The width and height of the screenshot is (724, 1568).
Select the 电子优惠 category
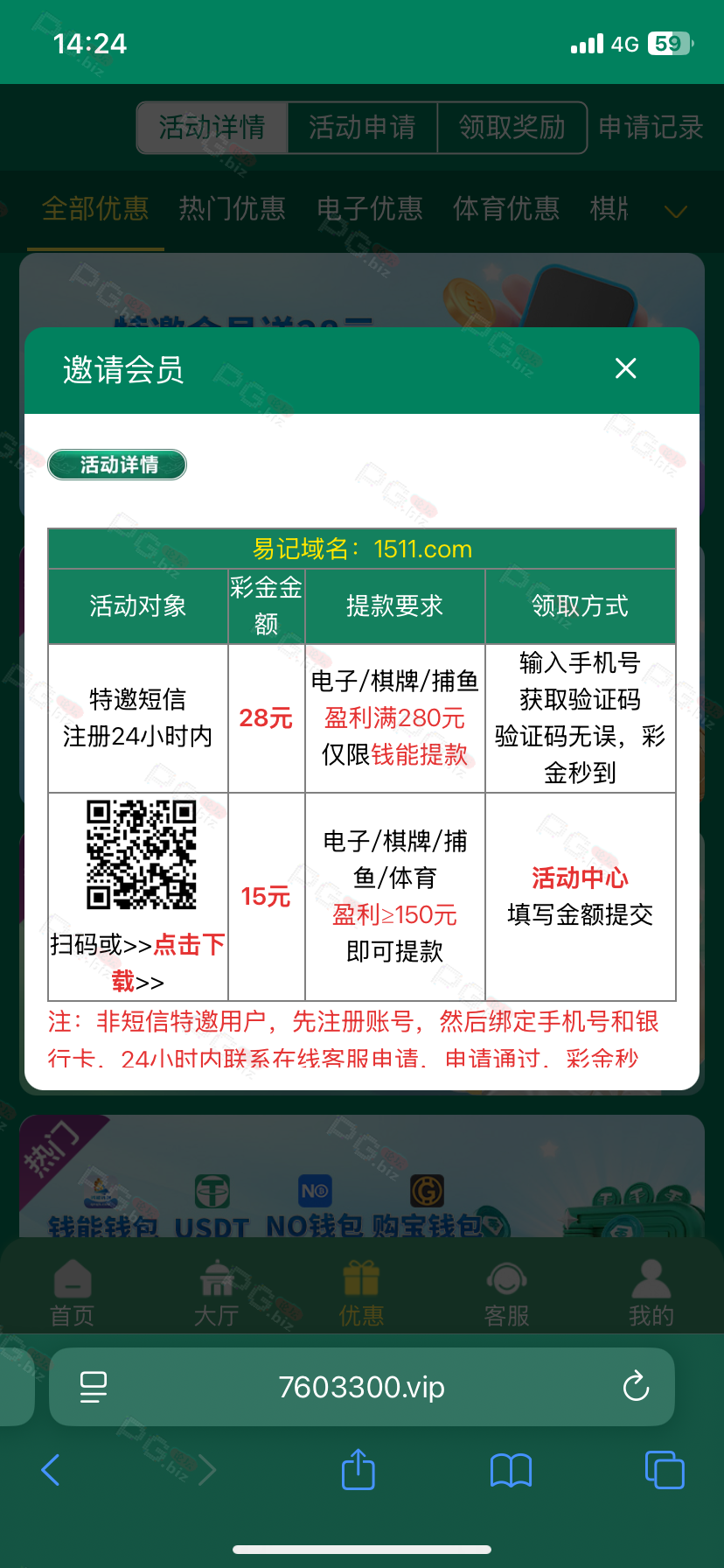[369, 209]
